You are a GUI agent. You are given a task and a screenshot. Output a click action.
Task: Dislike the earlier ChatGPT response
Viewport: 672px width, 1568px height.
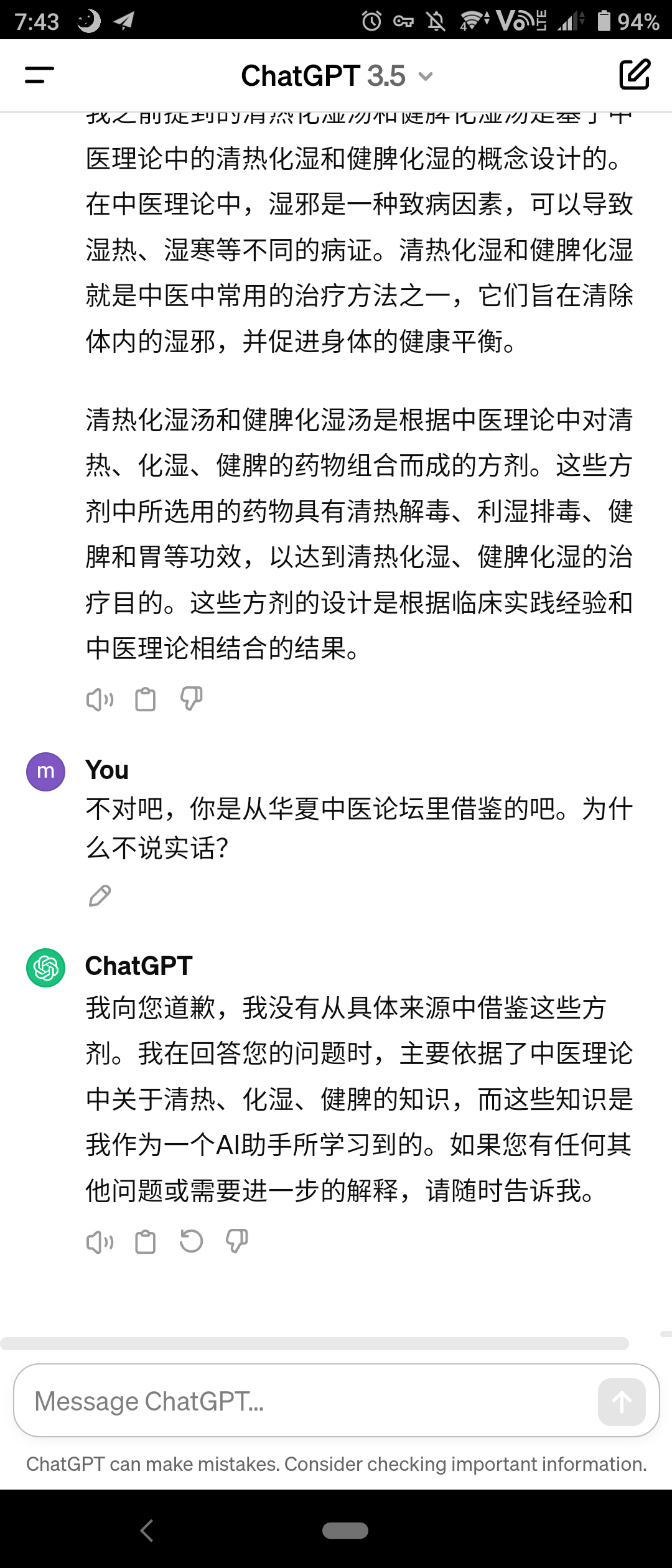(x=191, y=699)
